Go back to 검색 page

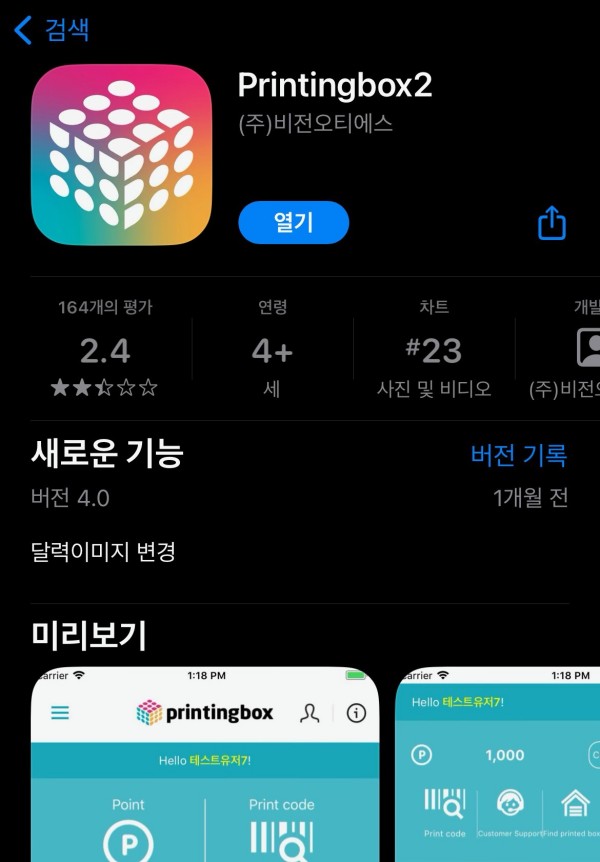click(x=52, y=30)
